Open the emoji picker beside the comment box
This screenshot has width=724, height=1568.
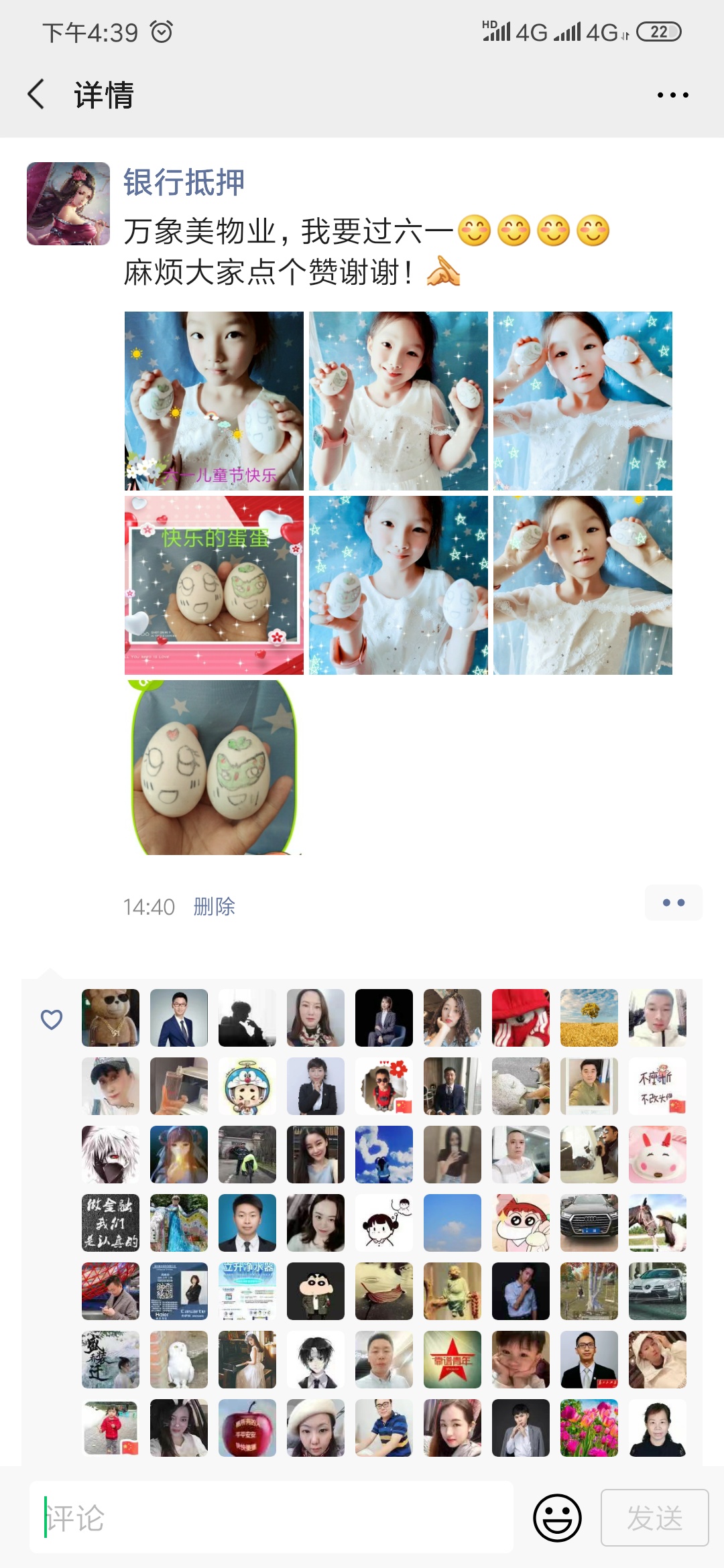coord(557,1518)
